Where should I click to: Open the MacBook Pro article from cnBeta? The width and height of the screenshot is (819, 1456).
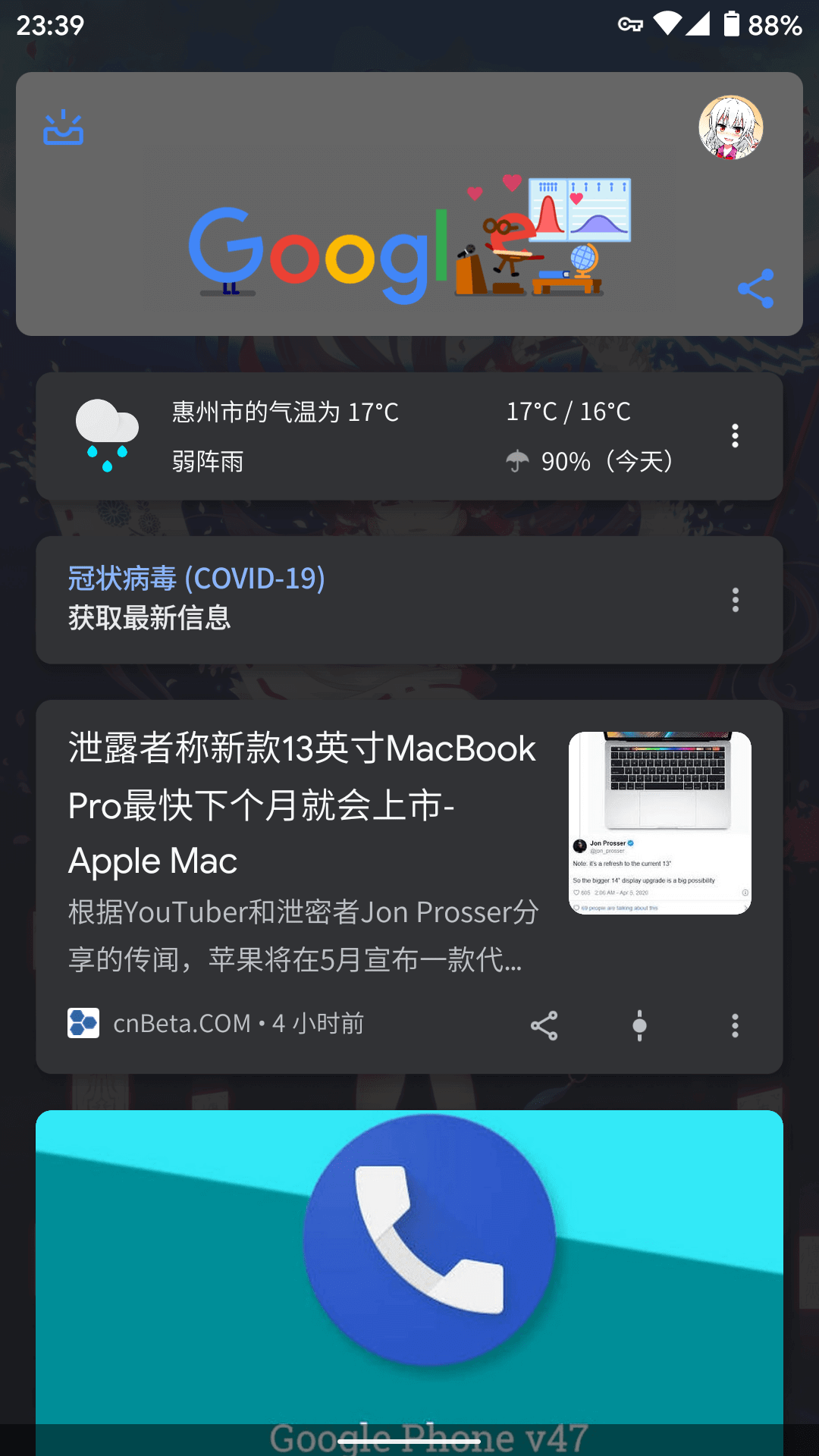coord(303,834)
